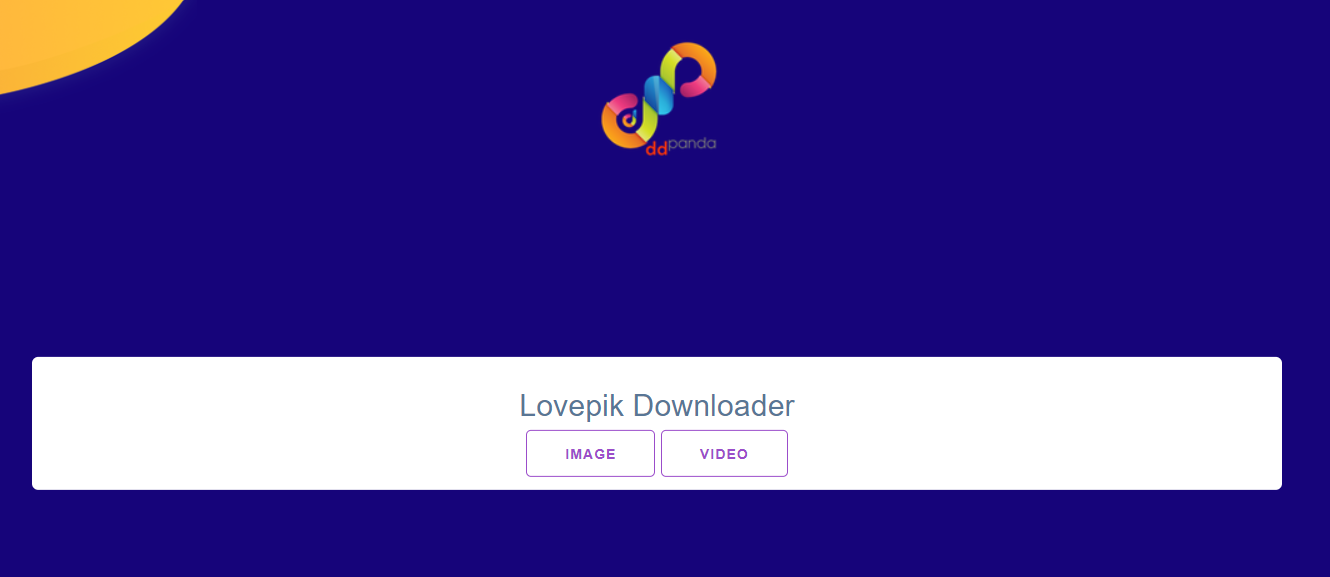Choose the VIDEO downloader button

724,454
